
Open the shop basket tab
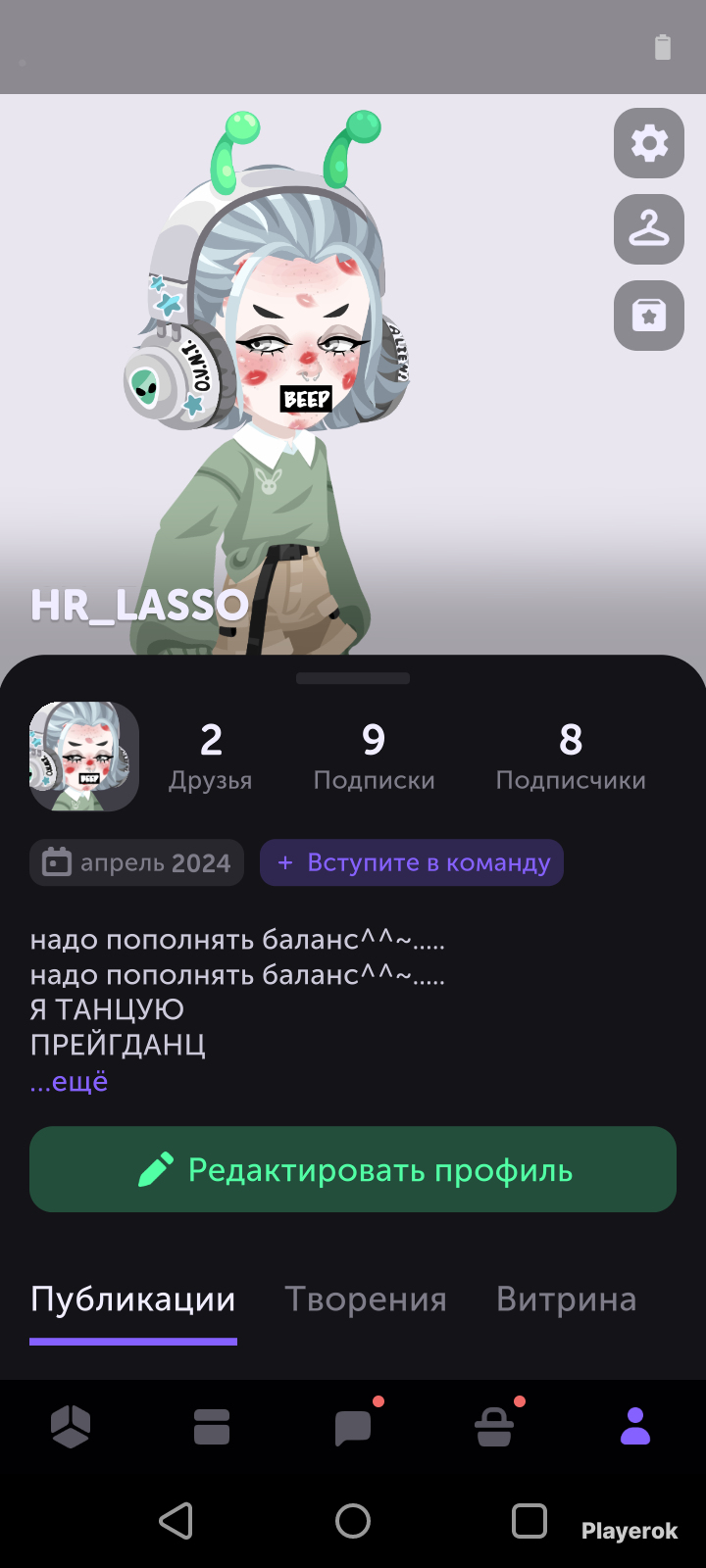tap(494, 1427)
